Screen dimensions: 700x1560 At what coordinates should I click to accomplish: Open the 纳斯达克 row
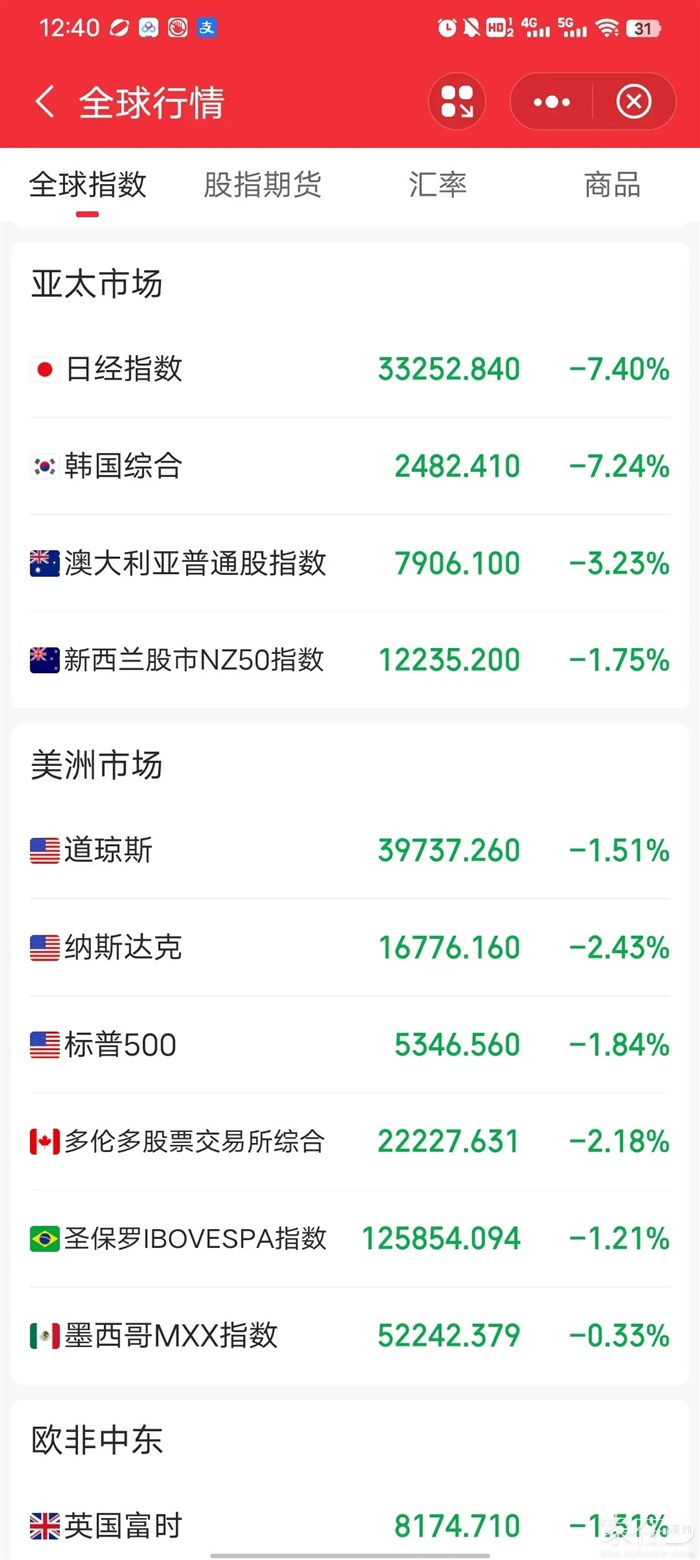click(349, 947)
